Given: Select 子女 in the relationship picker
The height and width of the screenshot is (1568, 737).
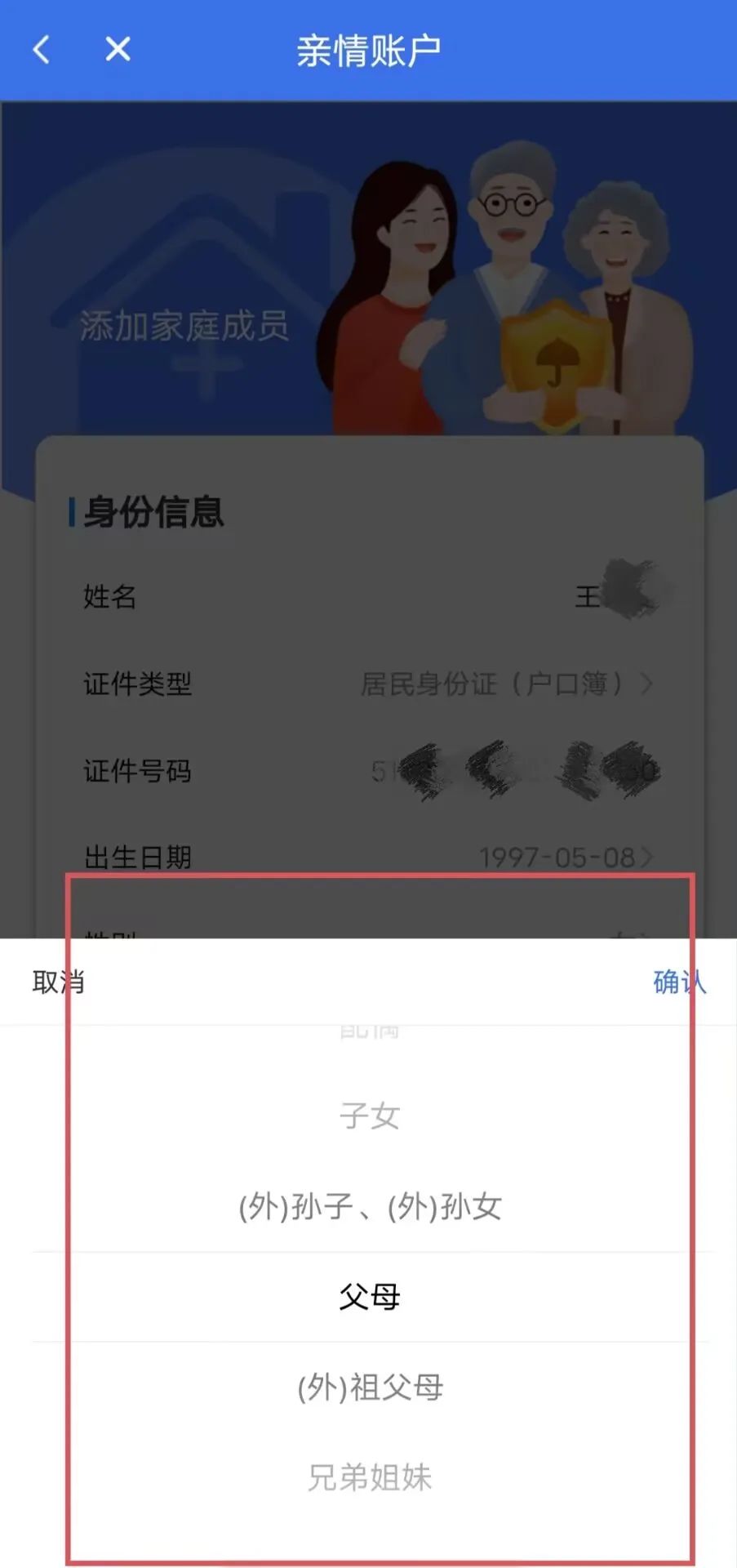Looking at the screenshot, I should click(369, 1116).
